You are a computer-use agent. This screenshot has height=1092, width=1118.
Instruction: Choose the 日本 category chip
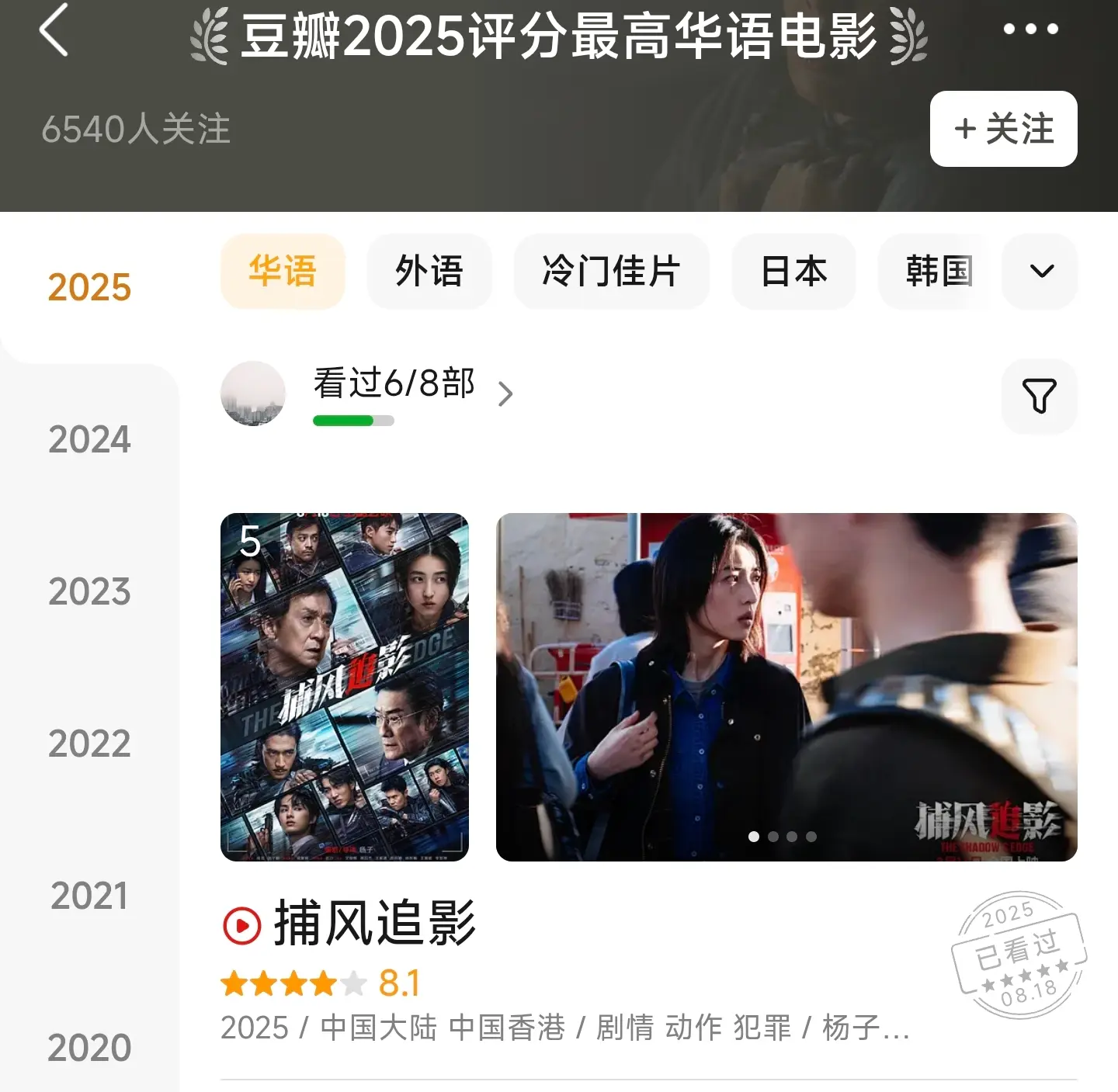[793, 272]
